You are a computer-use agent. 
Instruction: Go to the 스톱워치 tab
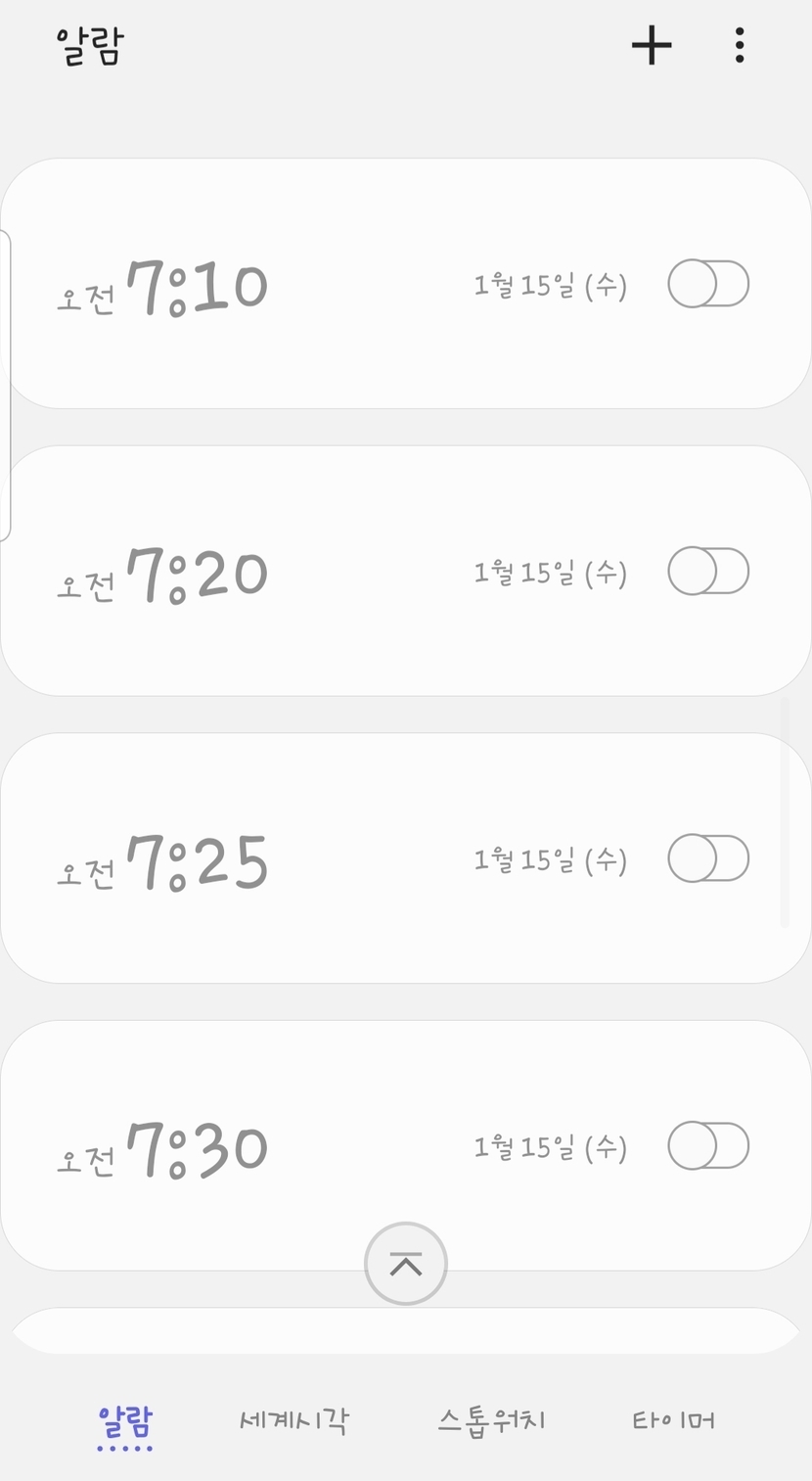coord(491,1420)
